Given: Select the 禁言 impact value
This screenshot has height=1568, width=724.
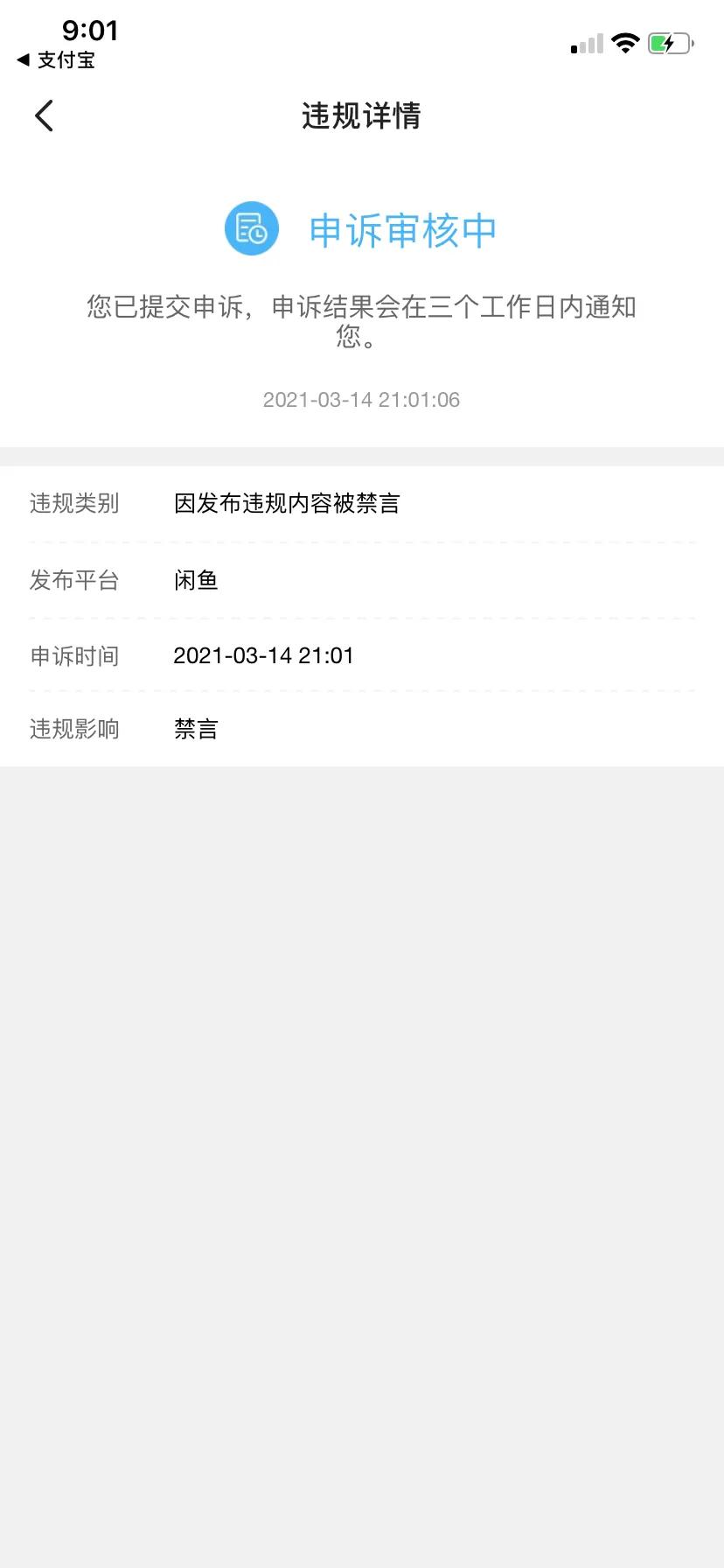Looking at the screenshot, I should pyautogui.click(x=196, y=729).
